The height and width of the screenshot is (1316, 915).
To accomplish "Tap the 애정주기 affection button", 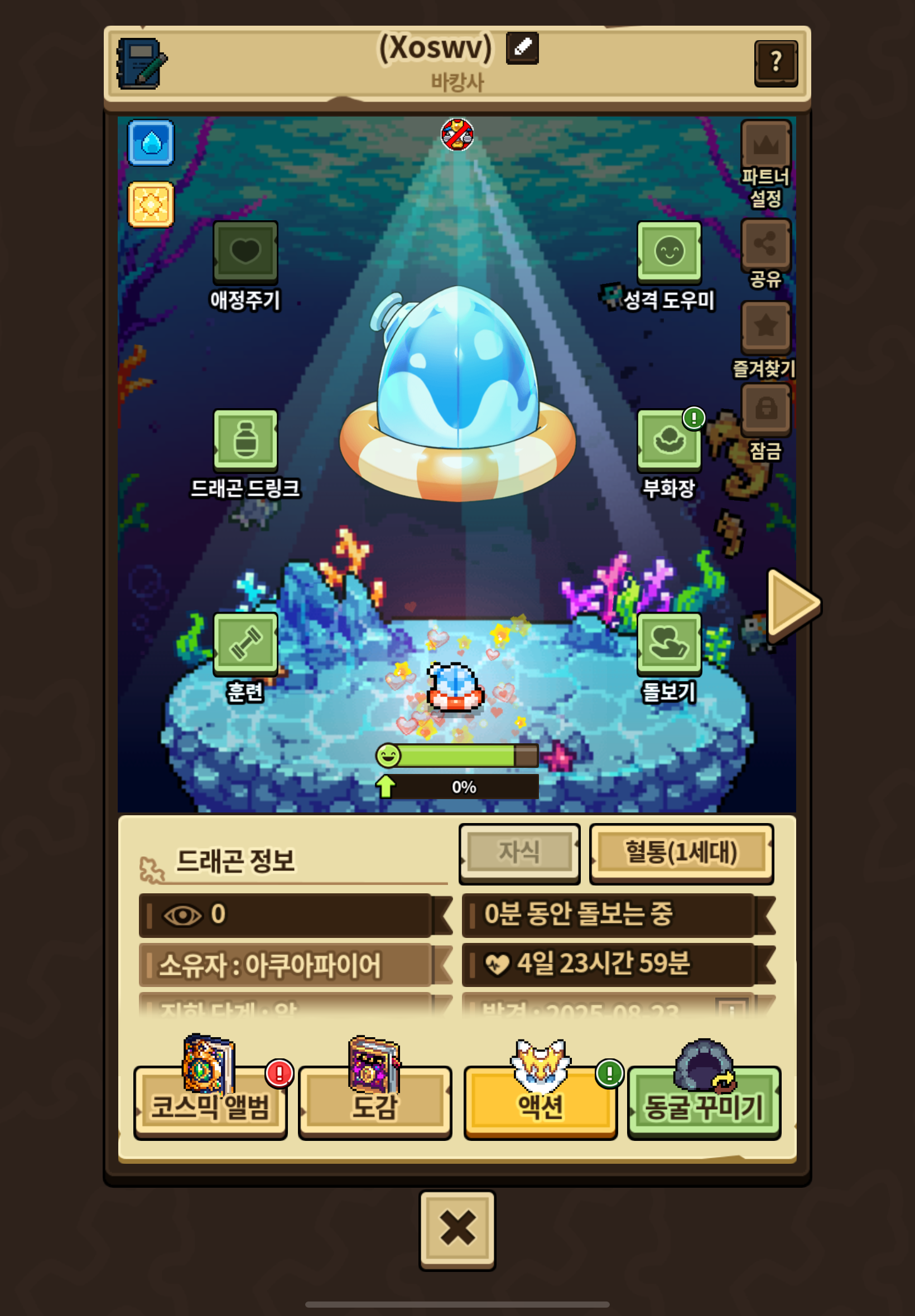I will [x=245, y=253].
